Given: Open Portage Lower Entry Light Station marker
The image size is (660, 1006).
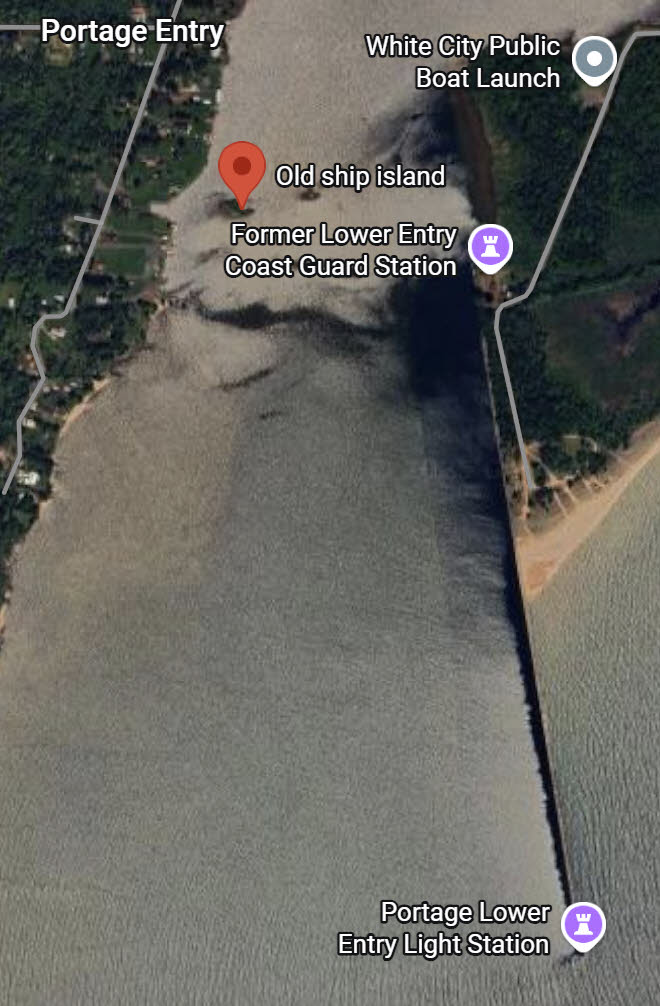Looking at the screenshot, I should (583, 924).
